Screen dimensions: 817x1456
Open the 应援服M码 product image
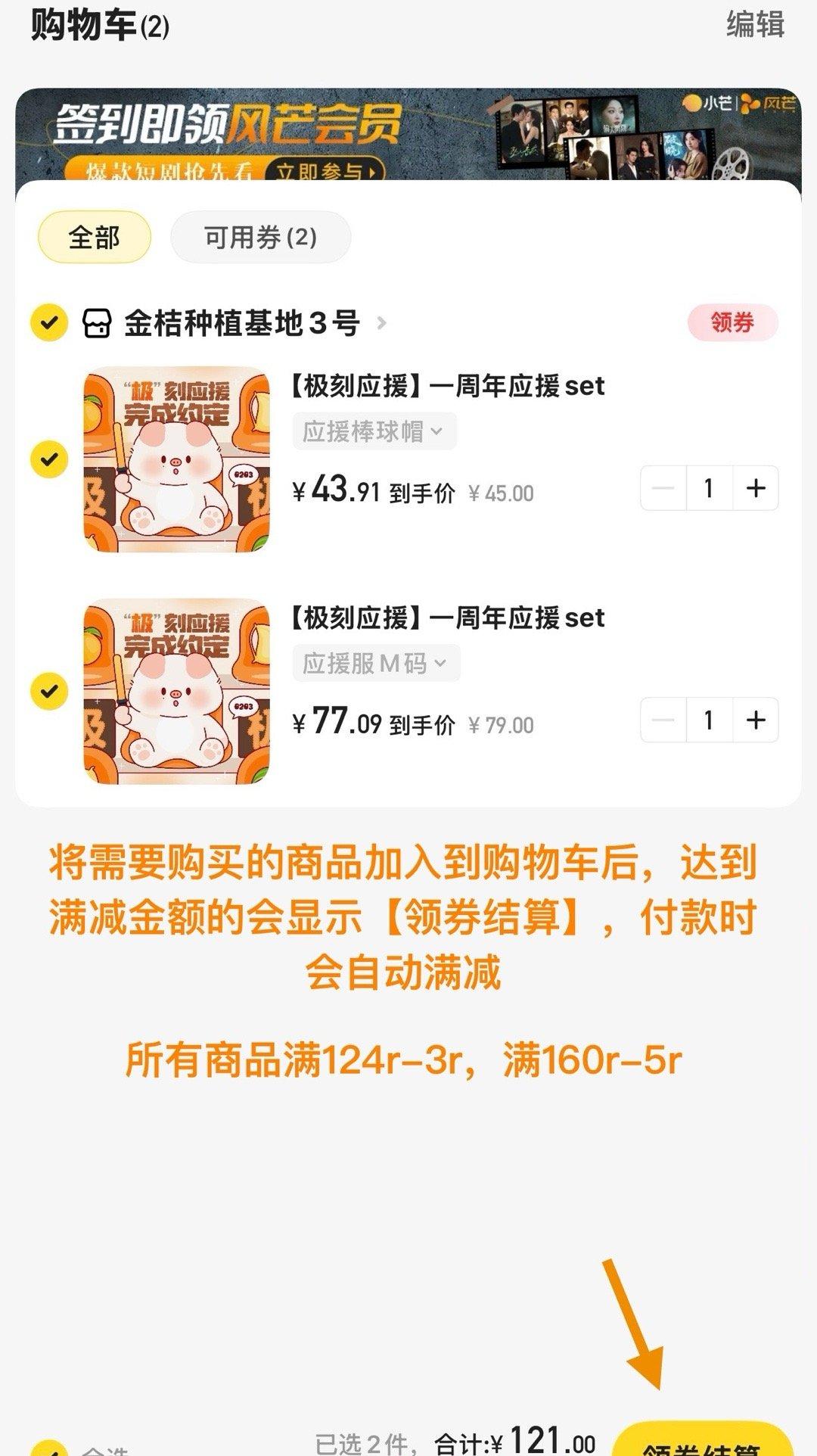pyautogui.click(x=176, y=691)
